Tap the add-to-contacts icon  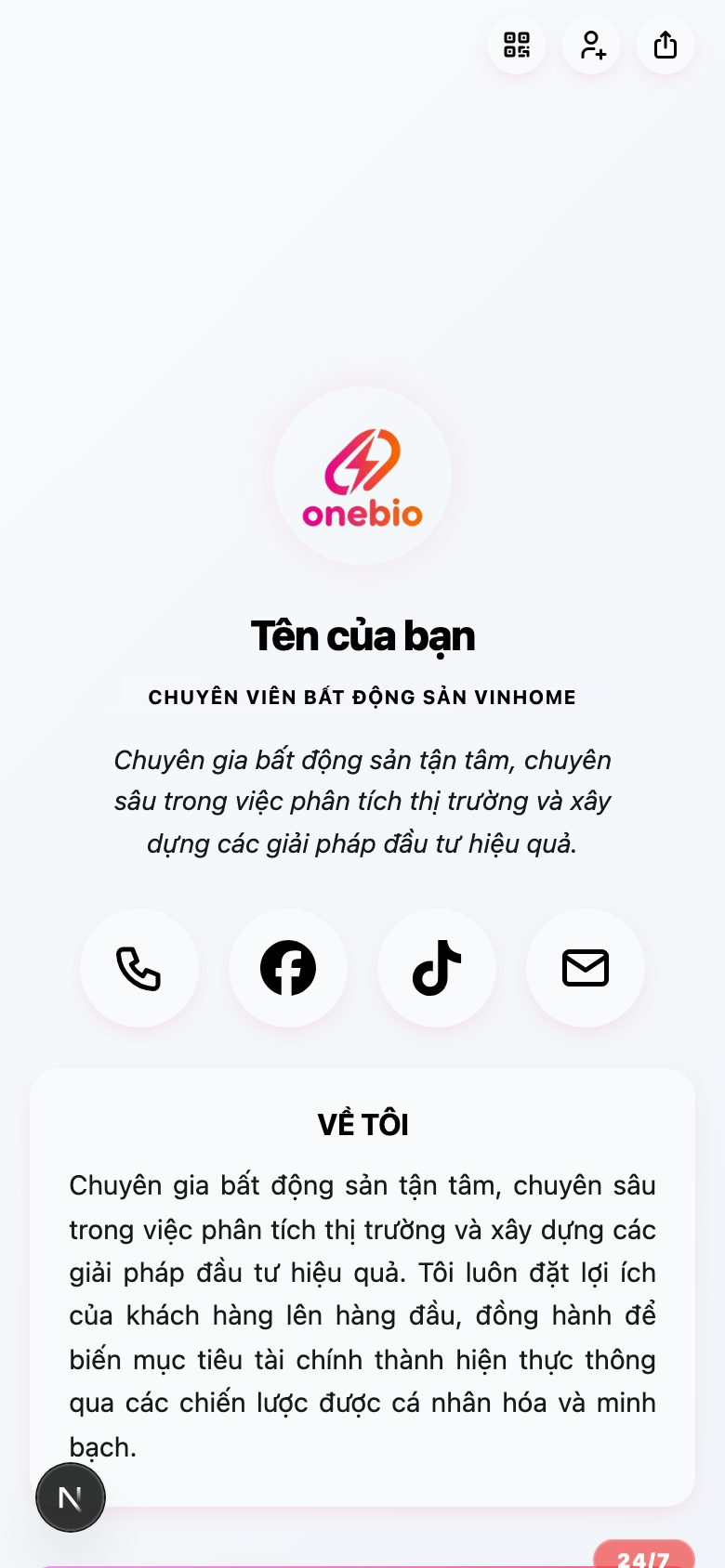591,45
